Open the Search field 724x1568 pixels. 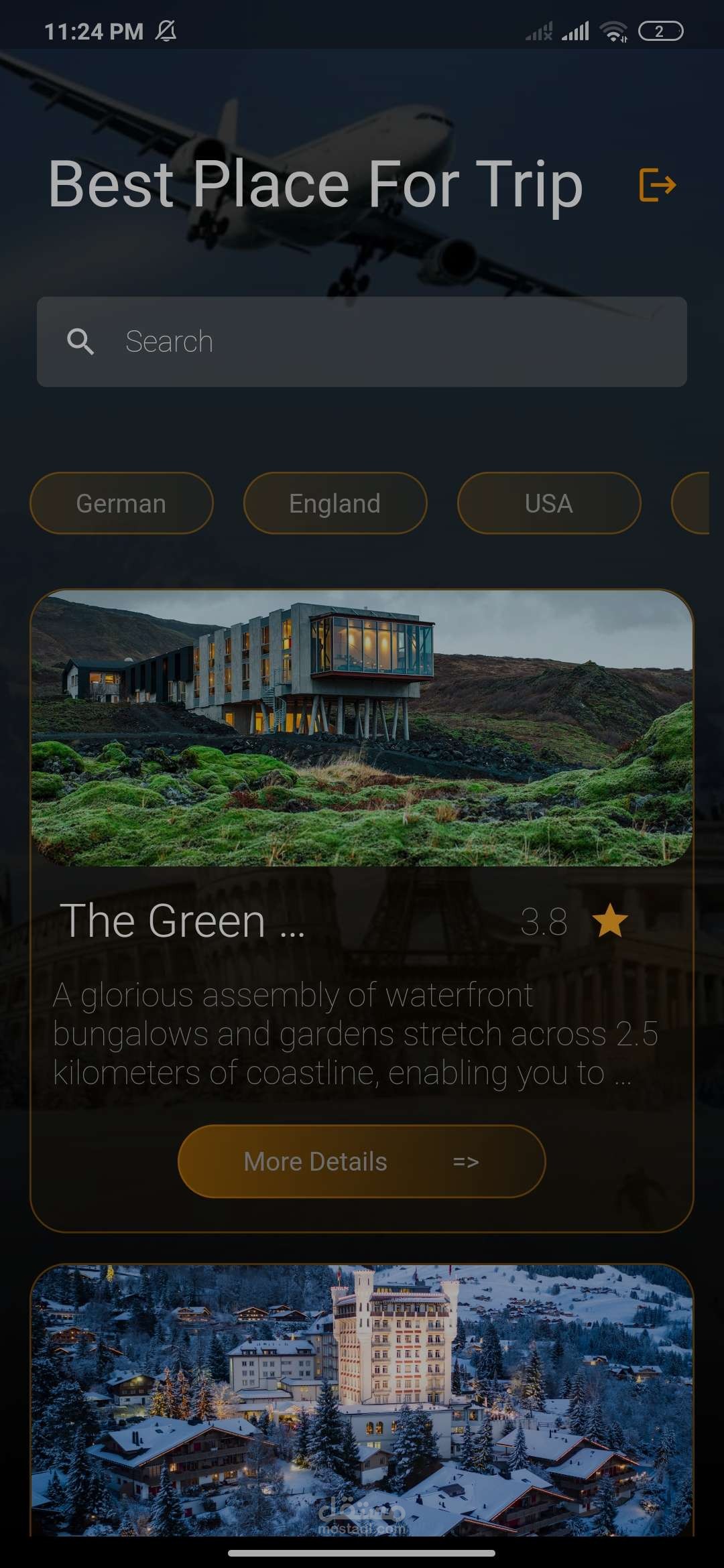(362, 342)
